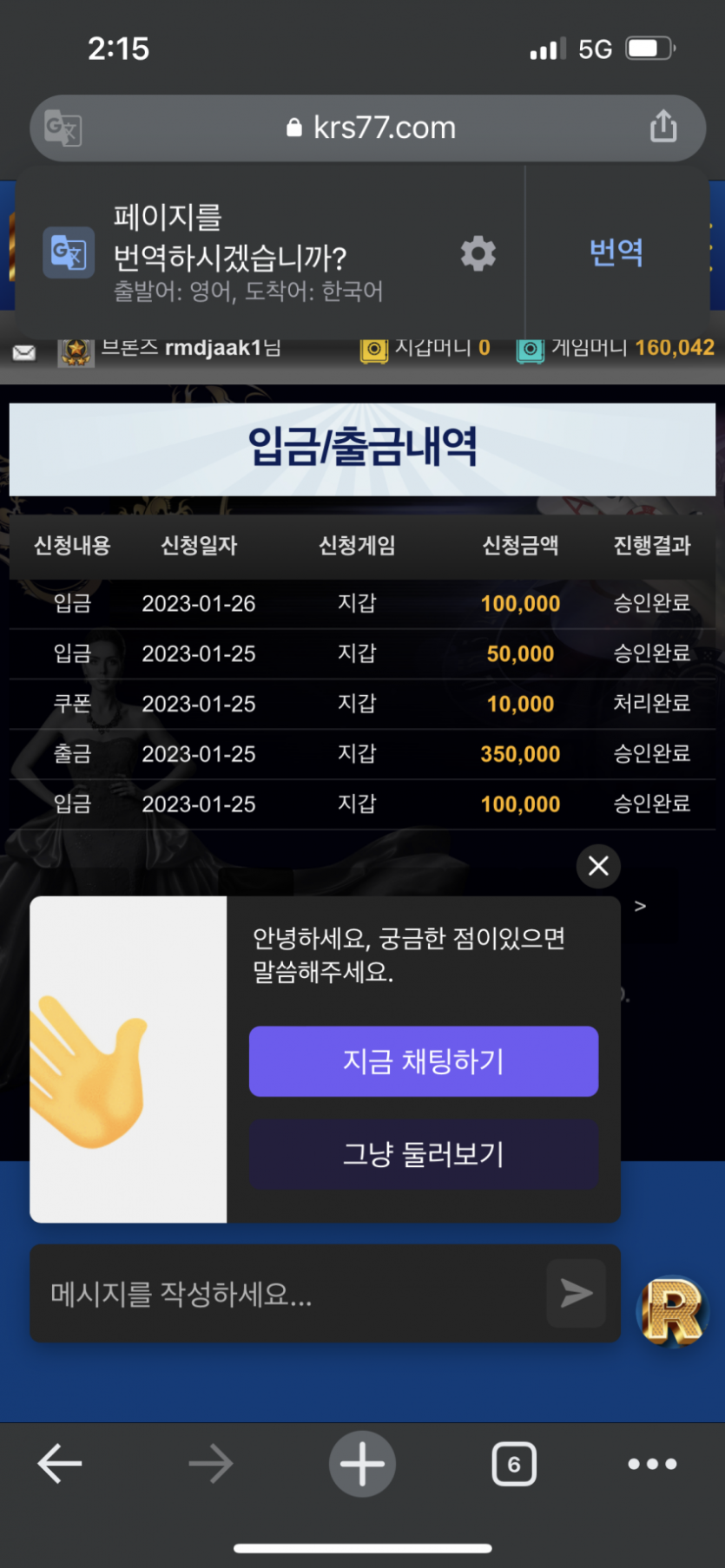Open translation settings gear
The width and height of the screenshot is (725, 1568).
[x=478, y=253]
